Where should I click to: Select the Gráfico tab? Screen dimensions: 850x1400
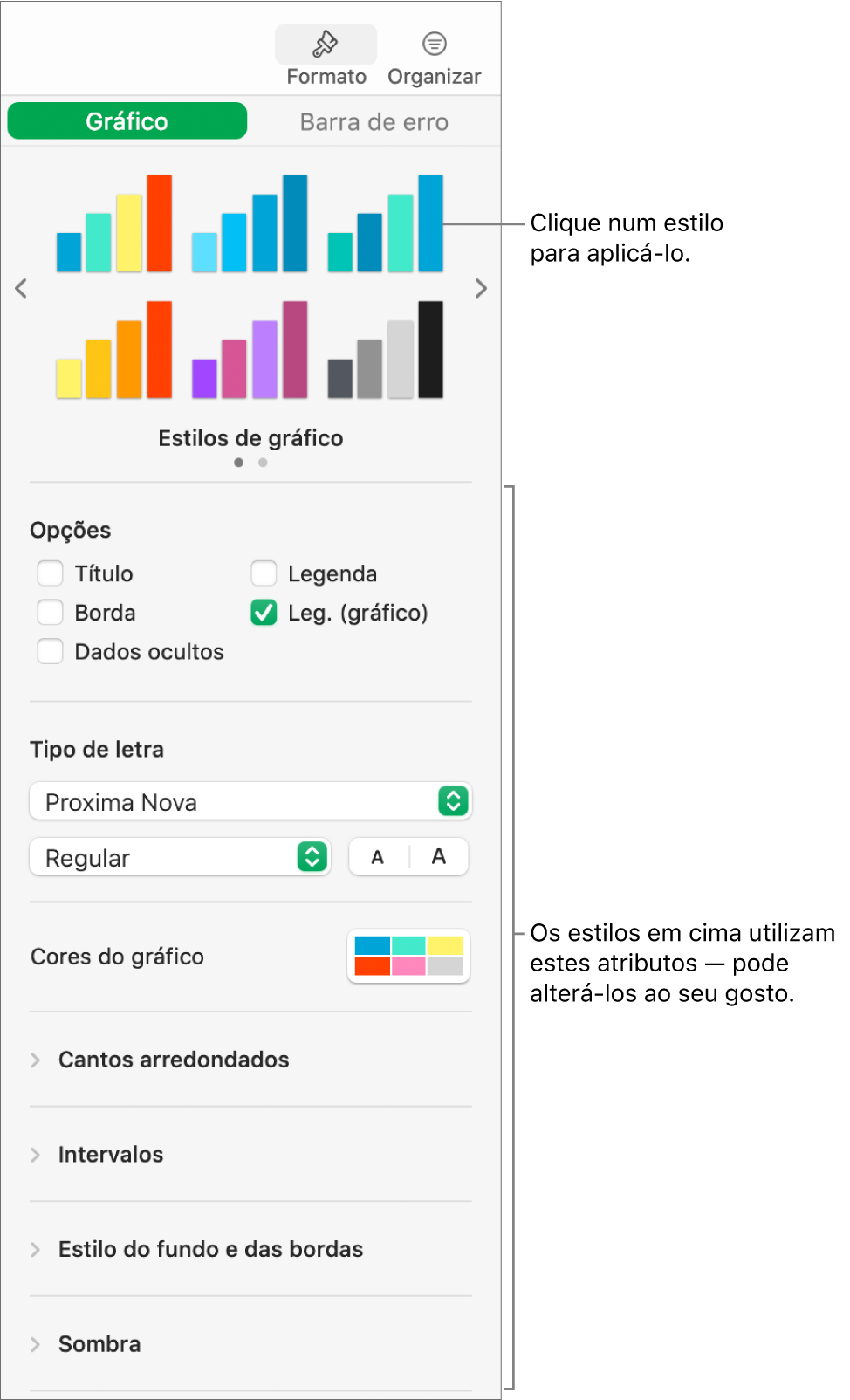[x=127, y=121]
